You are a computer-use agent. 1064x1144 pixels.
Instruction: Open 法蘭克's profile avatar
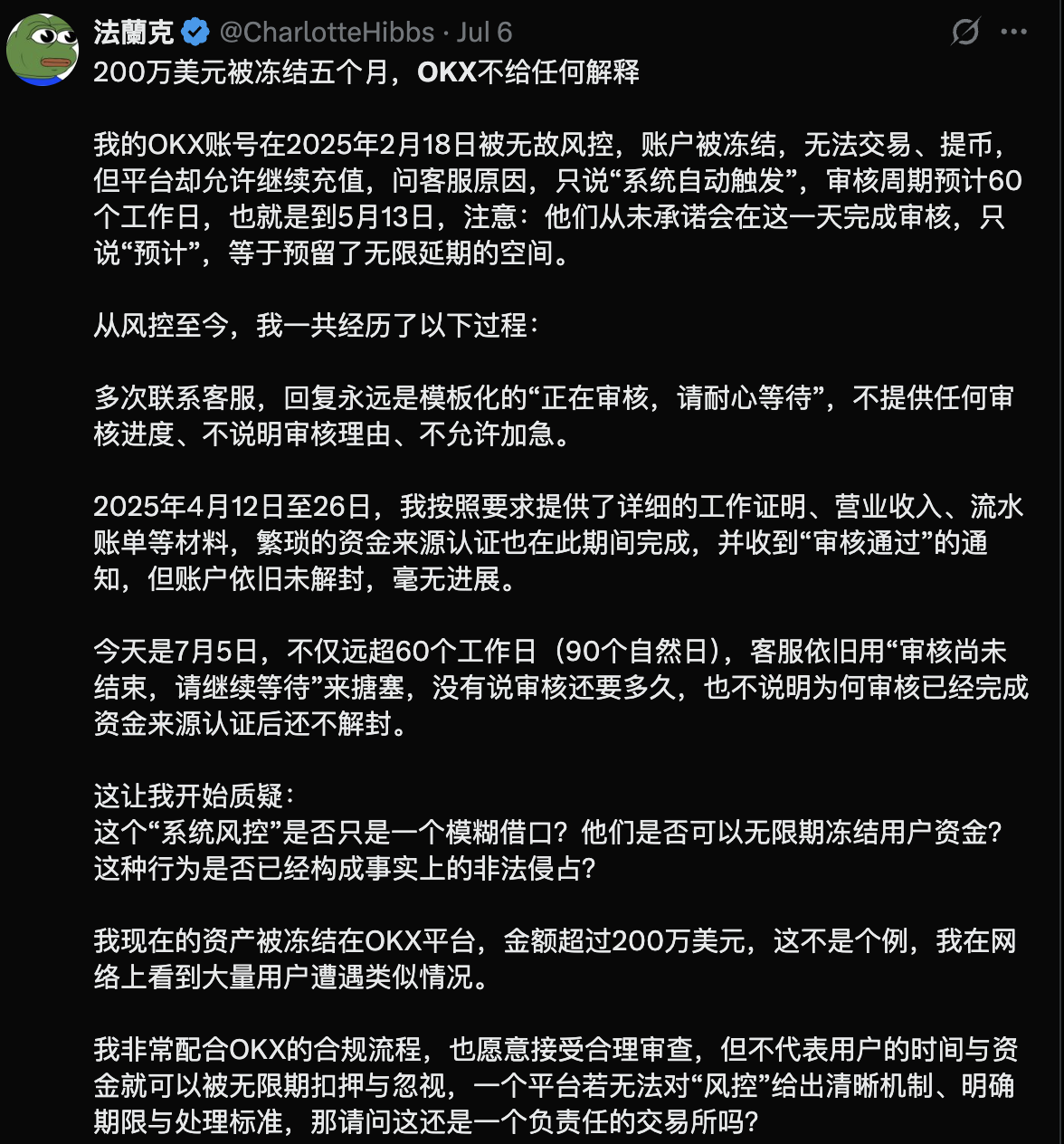[x=42, y=50]
